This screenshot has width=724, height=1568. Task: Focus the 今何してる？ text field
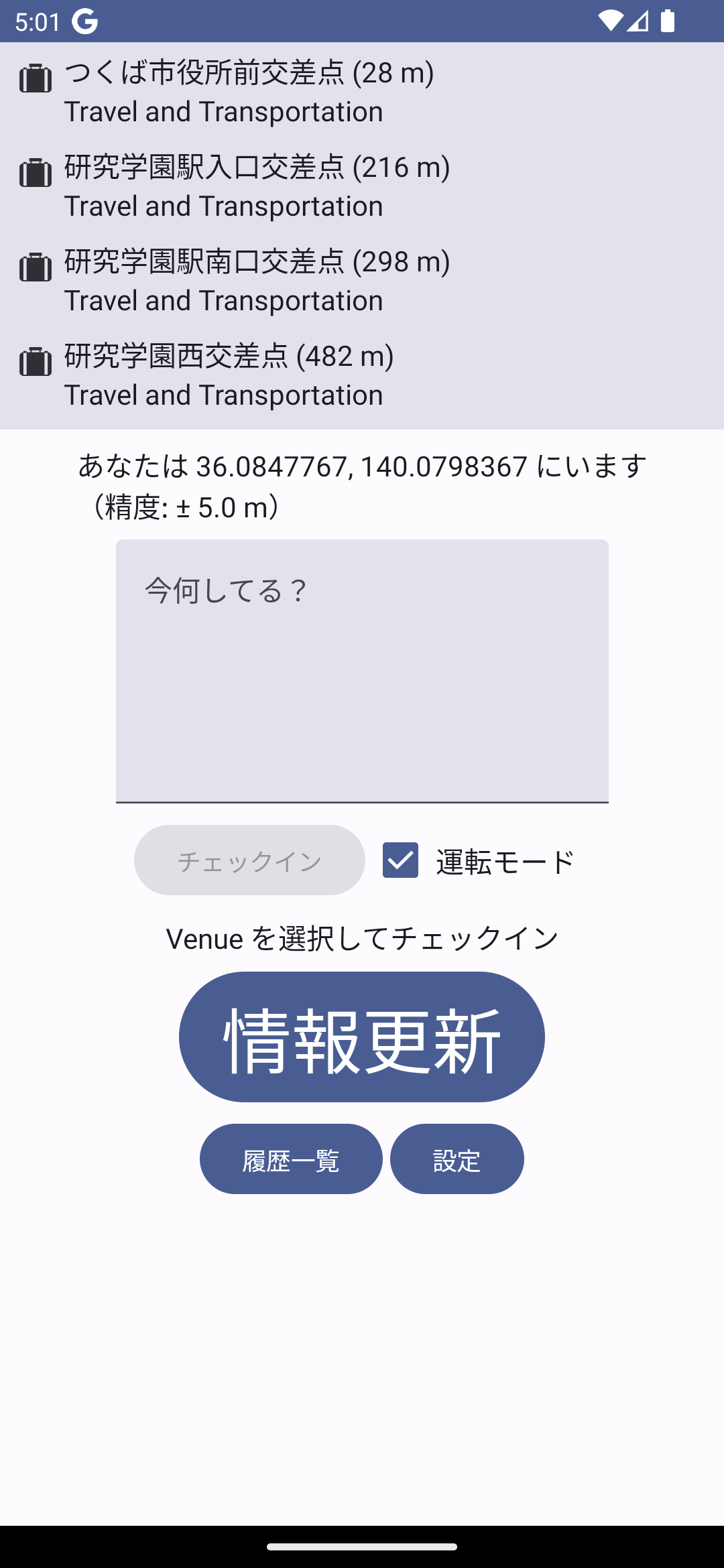tap(362, 670)
